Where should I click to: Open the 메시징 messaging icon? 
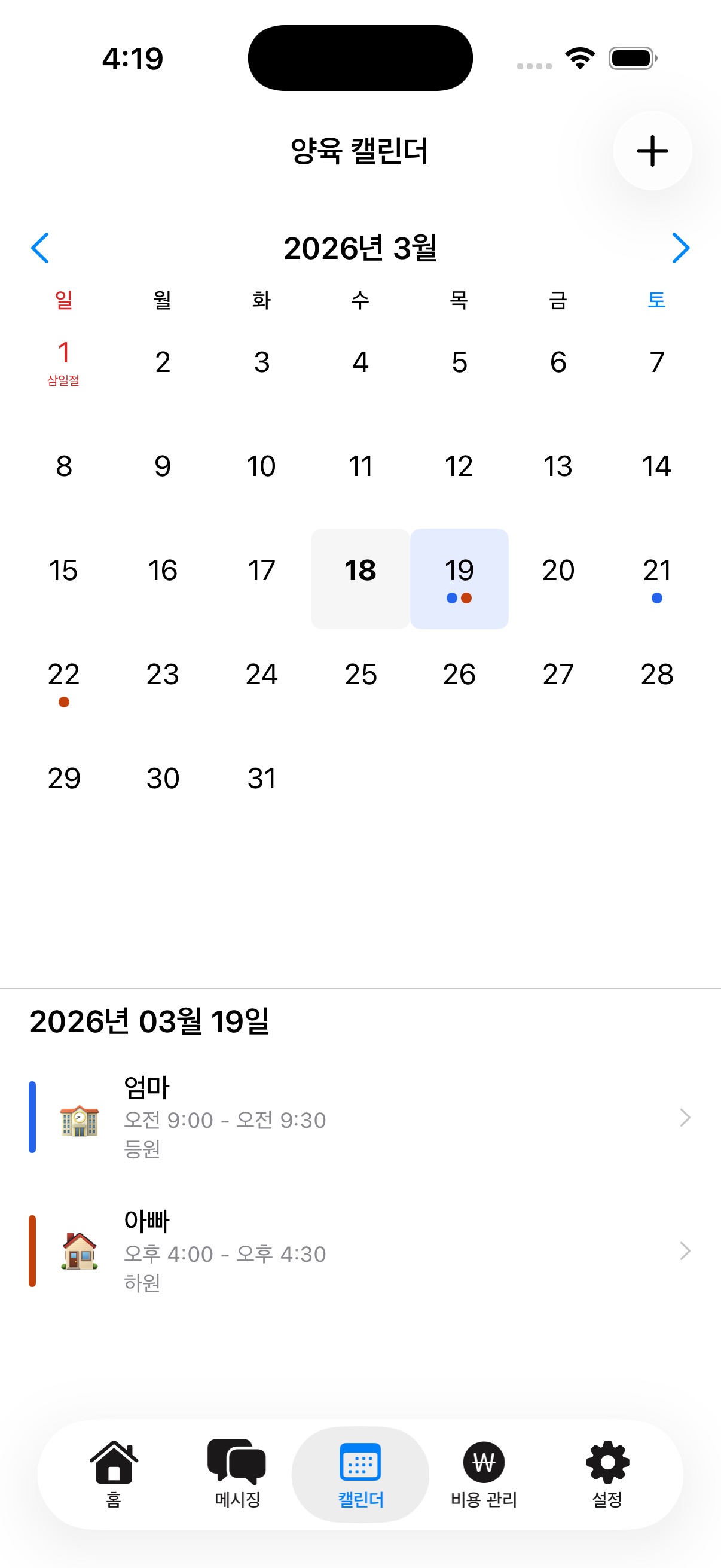(236, 1459)
